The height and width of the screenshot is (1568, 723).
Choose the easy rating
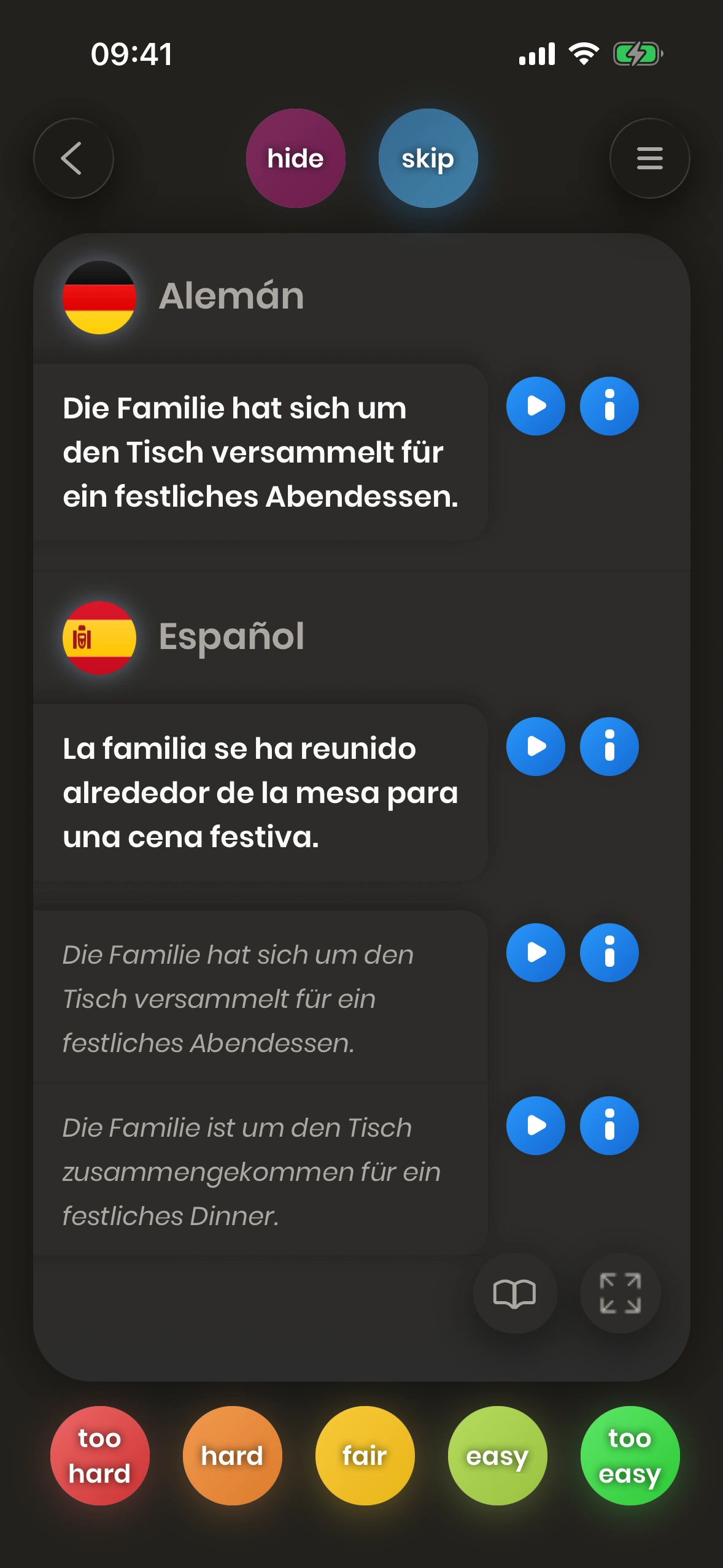(497, 1455)
